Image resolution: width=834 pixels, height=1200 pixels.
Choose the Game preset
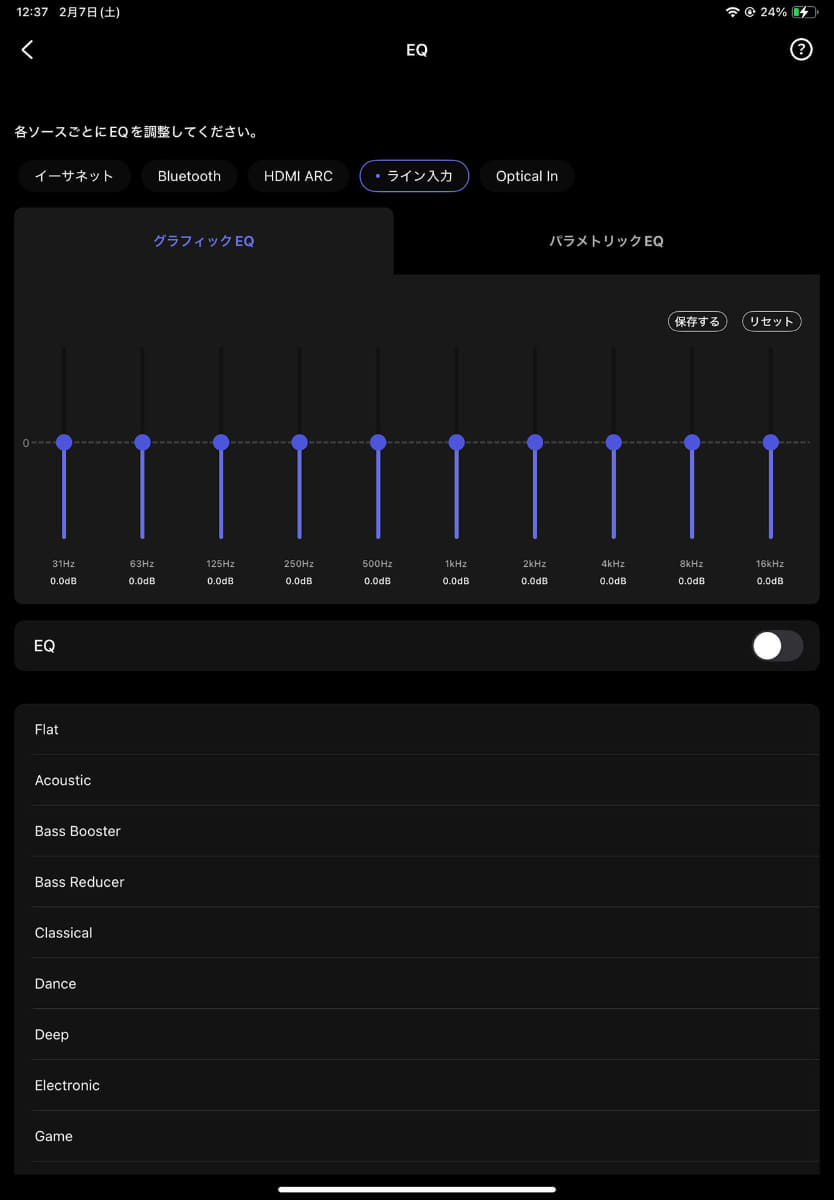tap(54, 1136)
